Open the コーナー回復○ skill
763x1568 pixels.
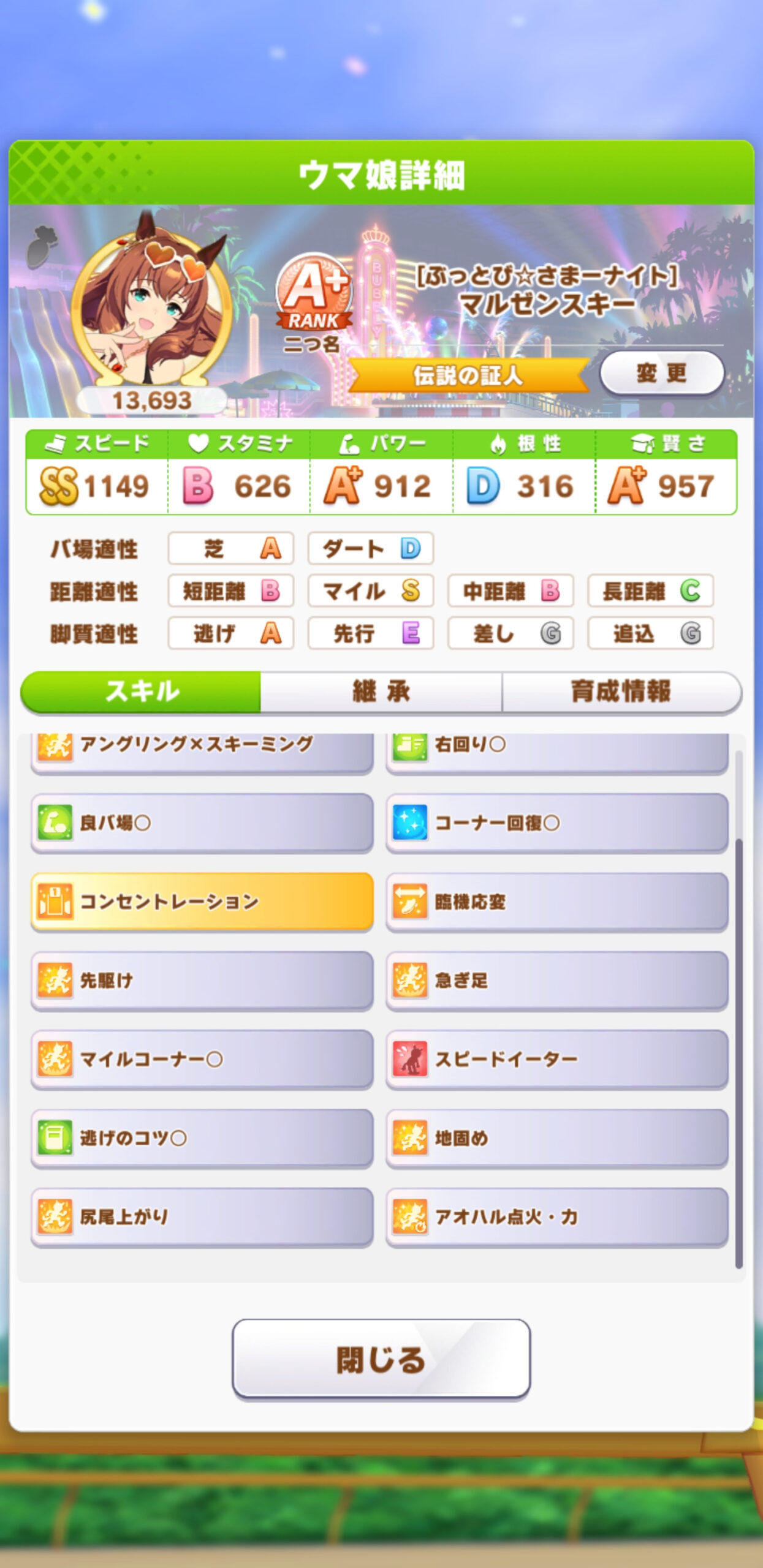[556, 823]
